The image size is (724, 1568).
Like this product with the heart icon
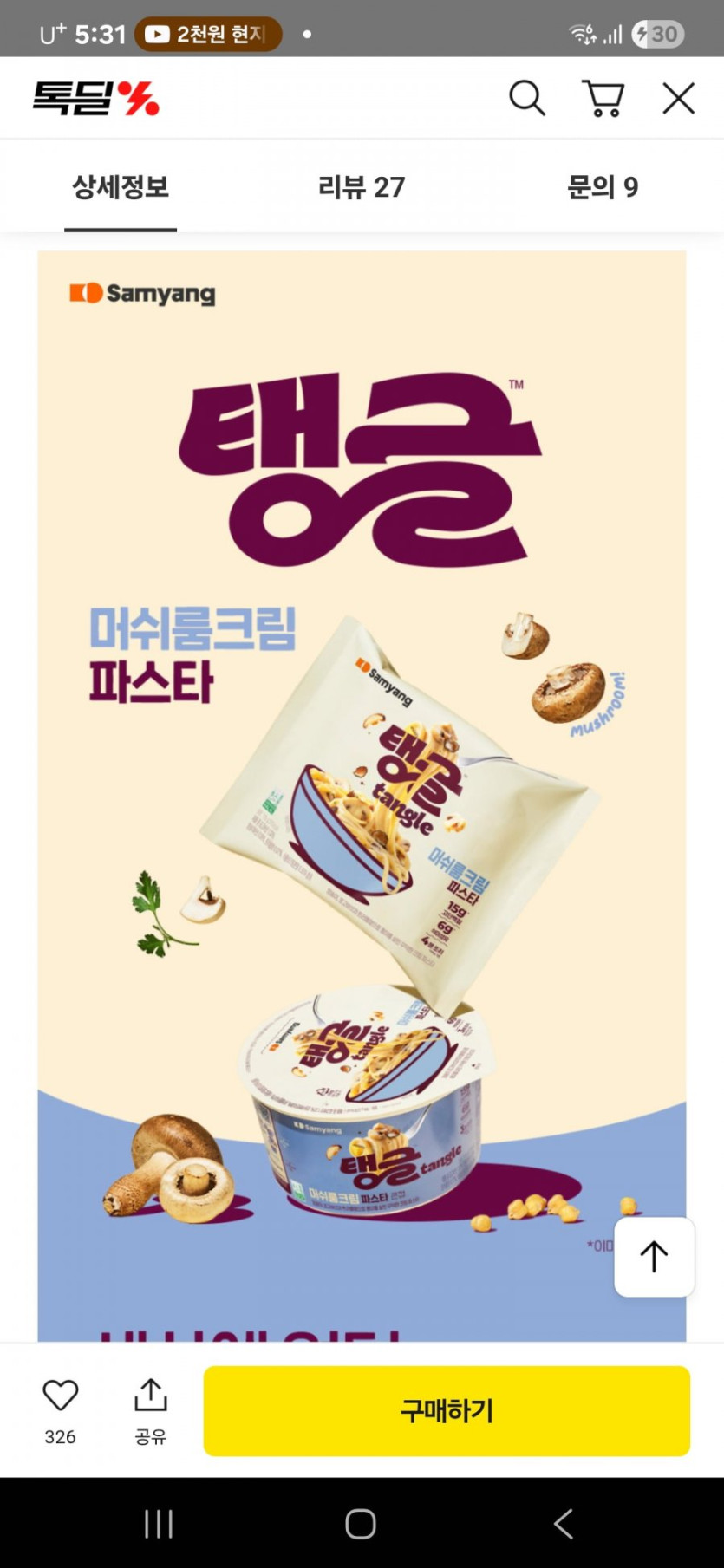click(x=61, y=1396)
